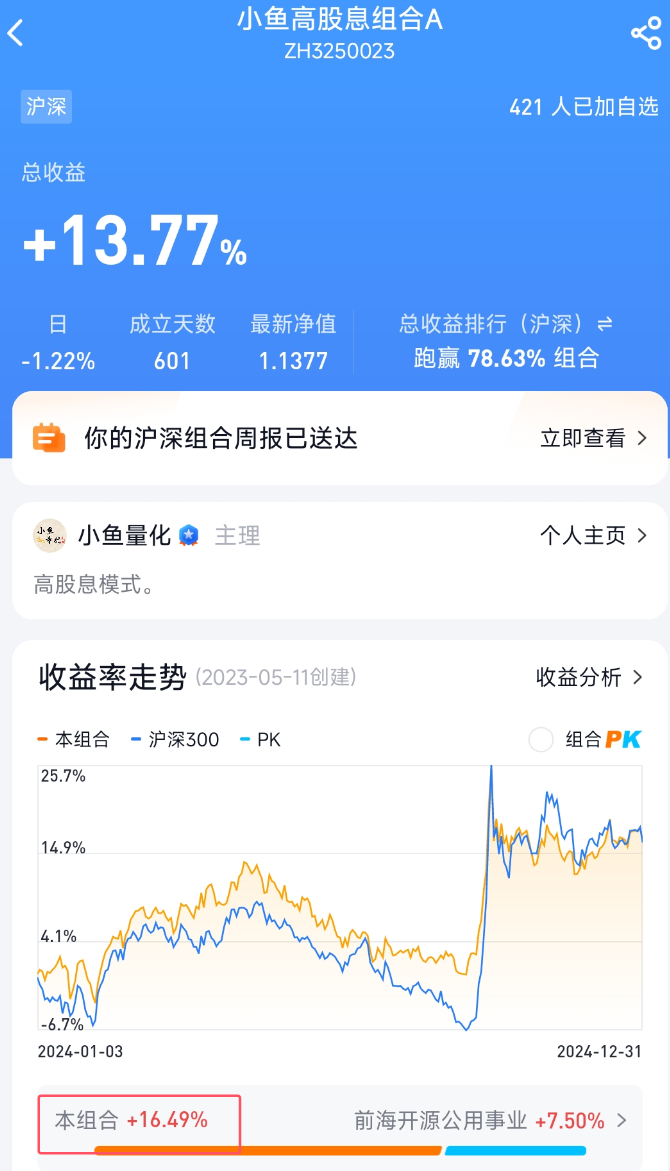
Task: Go back using the top-left arrow
Action: (16, 34)
